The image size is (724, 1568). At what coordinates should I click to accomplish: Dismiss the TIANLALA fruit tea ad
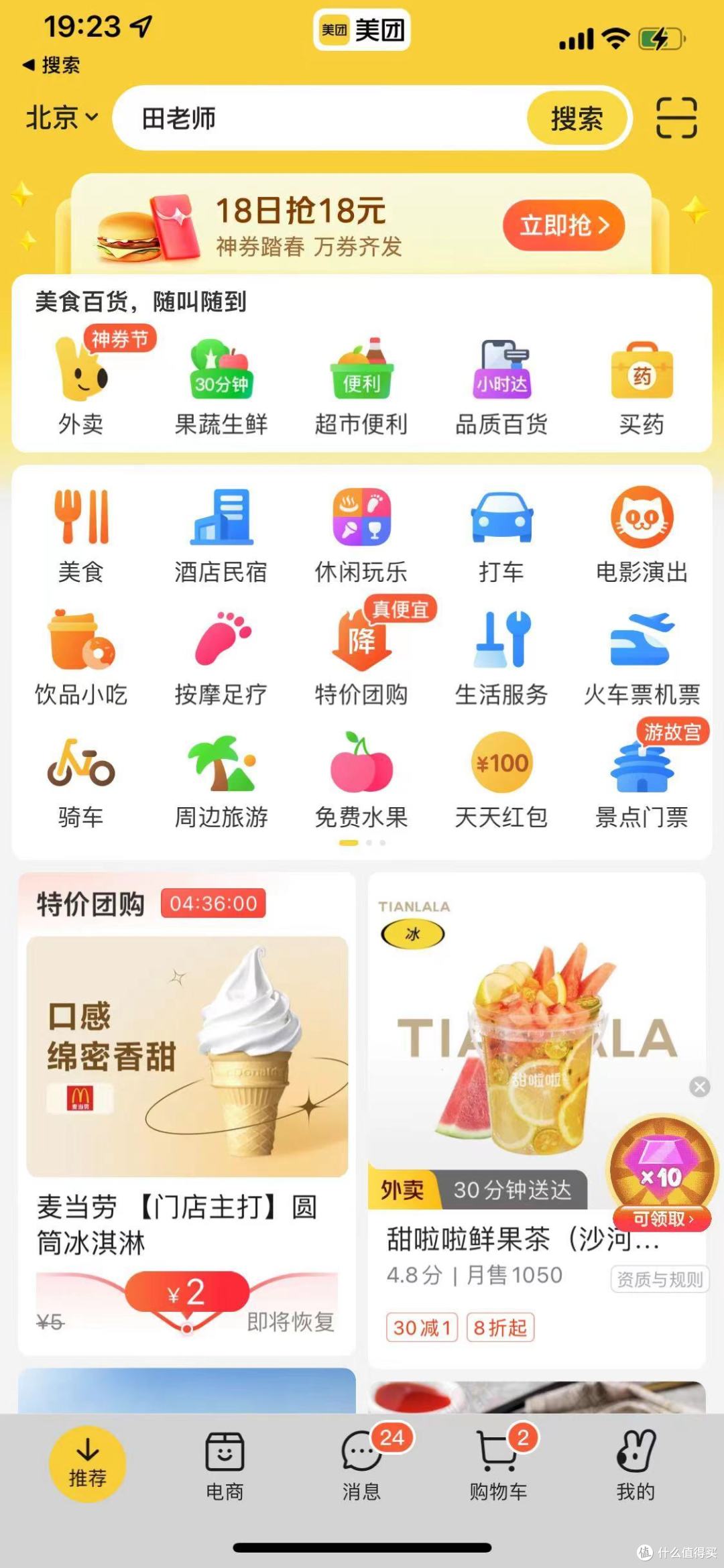700,1087
